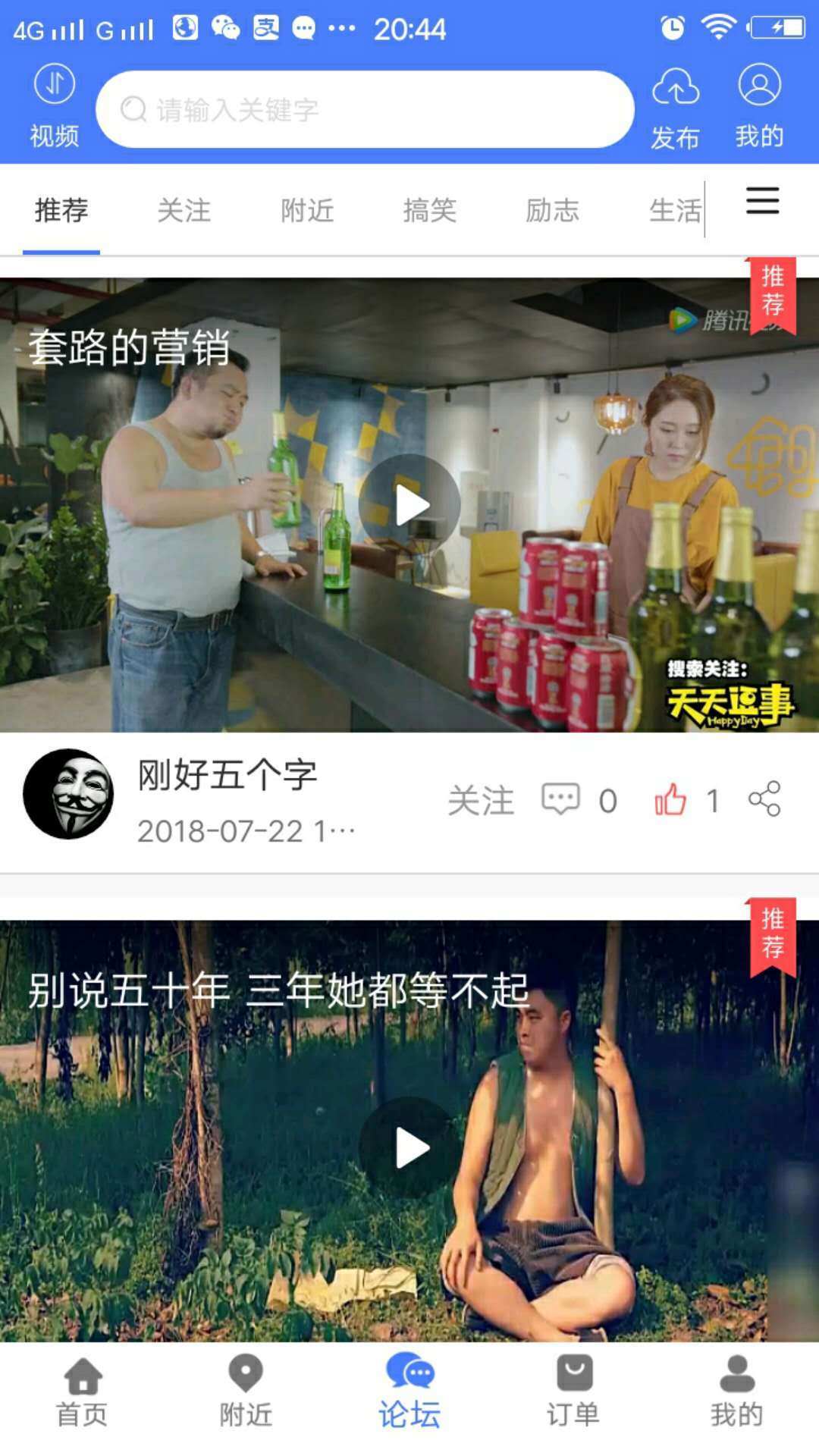
Task: Open comments on the 套路的营销 post
Action: coord(561,799)
